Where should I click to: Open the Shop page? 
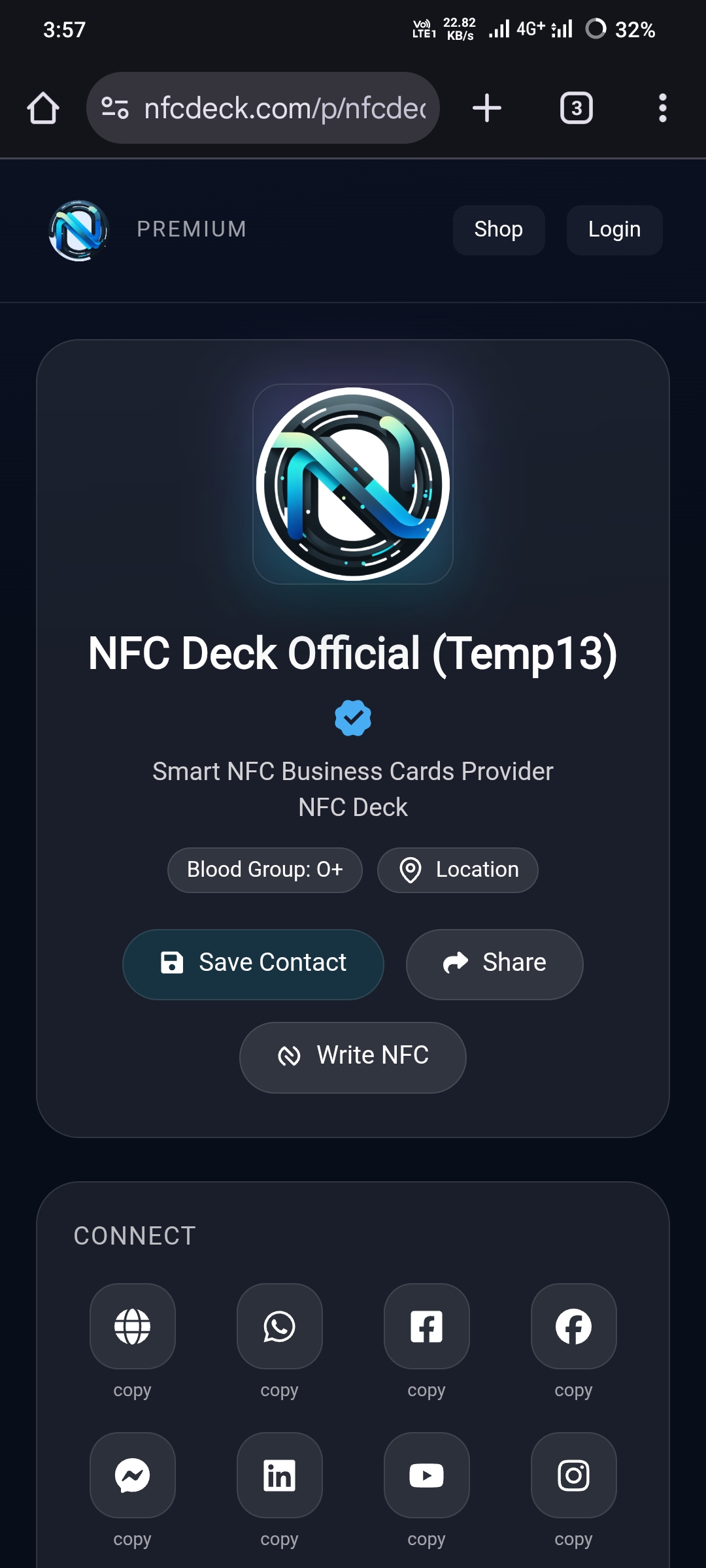coord(498,230)
